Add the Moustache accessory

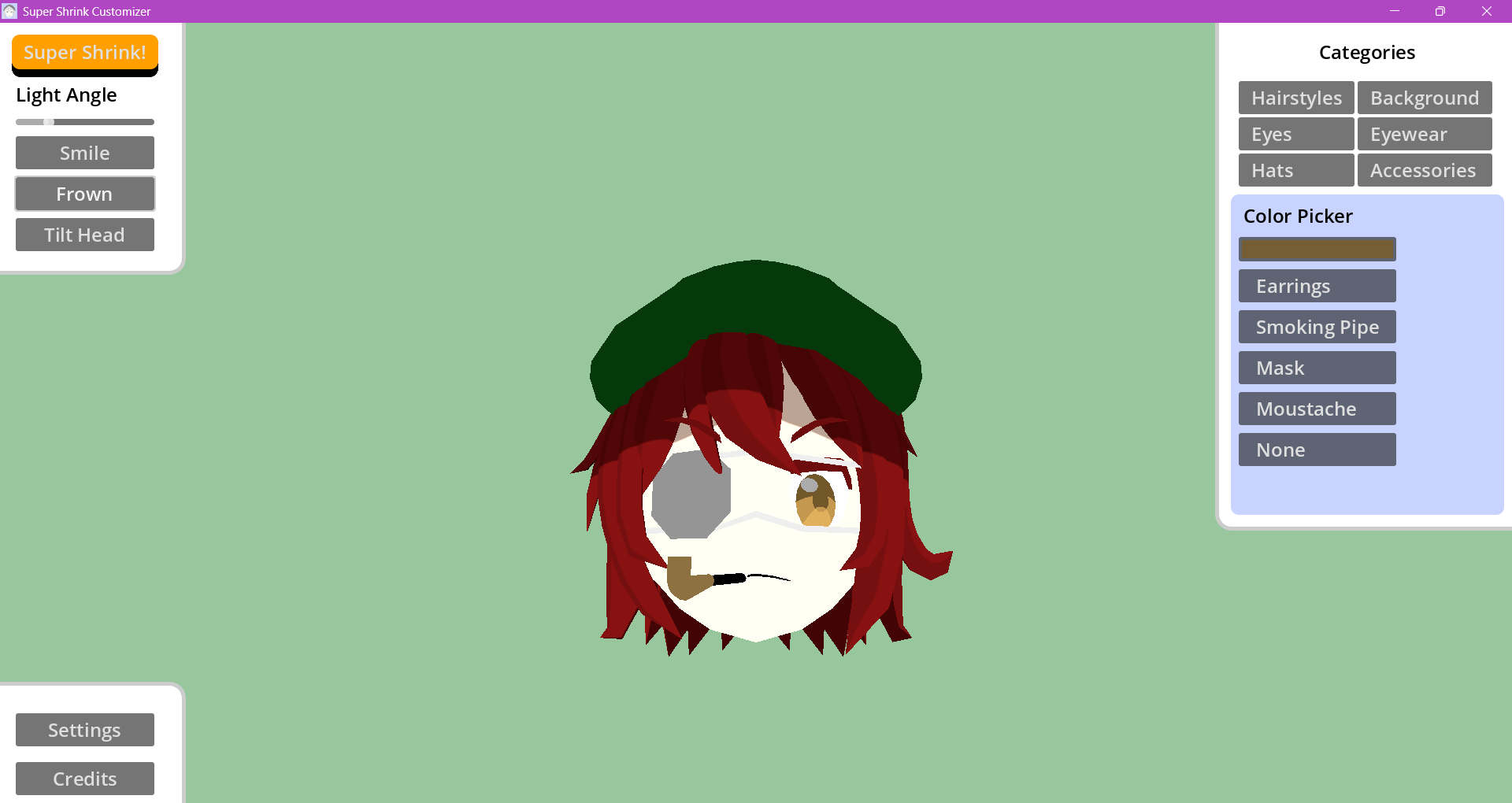click(x=1317, y=409)
